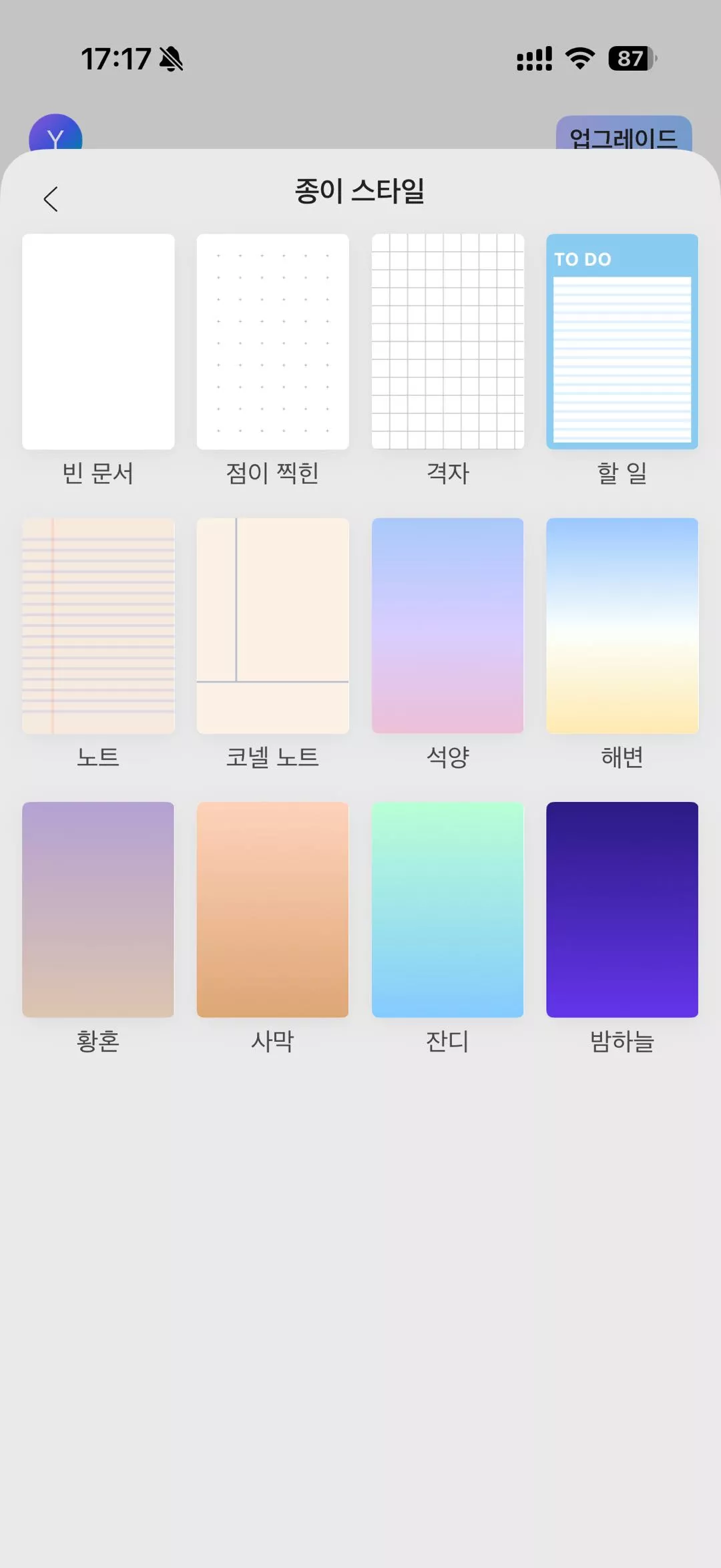Go back from the 종이 스타일 sheet
Viewport: 721px width, 1568px height.
click(51, 199)
